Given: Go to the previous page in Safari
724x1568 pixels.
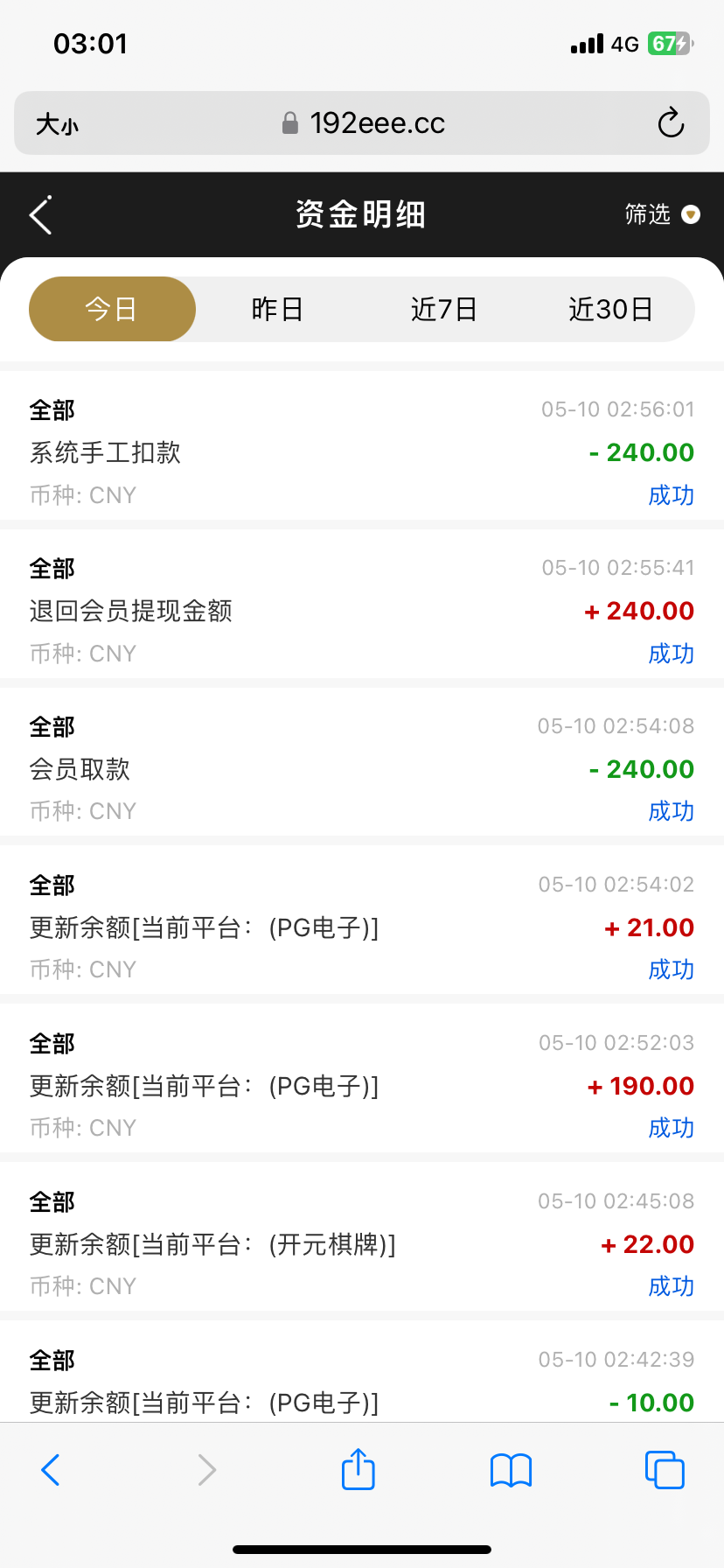Looking at the screenshot, I should (x=51, y=1470).
